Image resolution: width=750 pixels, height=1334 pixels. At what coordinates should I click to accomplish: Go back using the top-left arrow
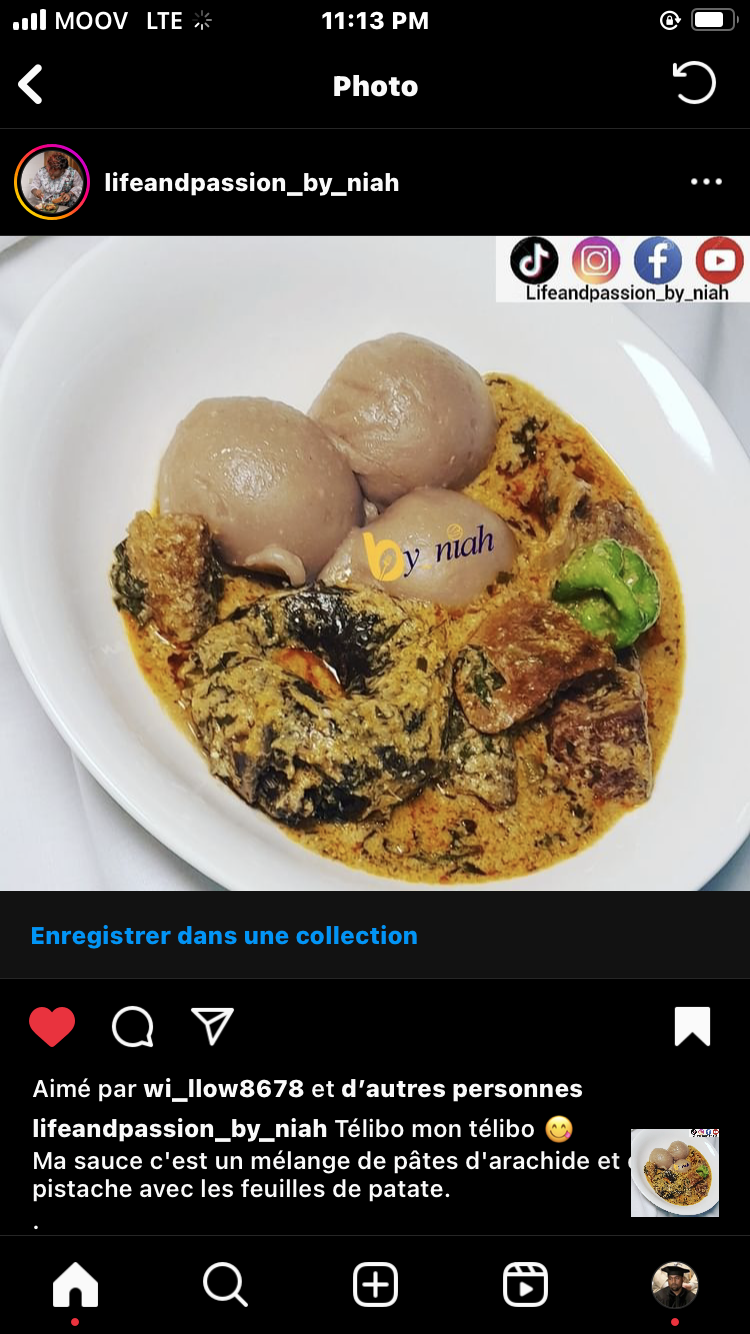coord(31,85)
